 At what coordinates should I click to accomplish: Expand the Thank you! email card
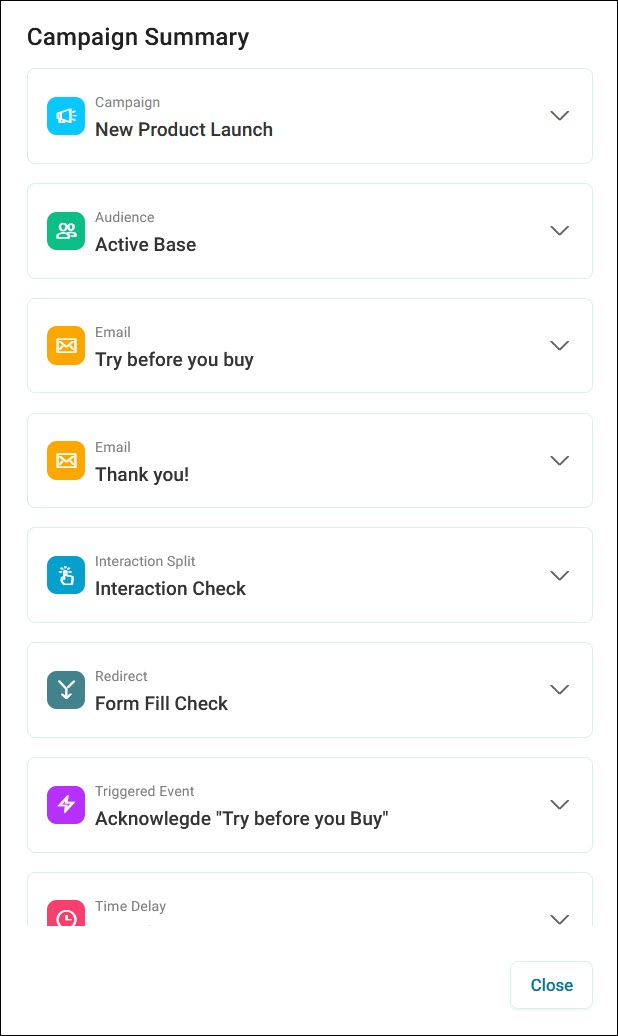(559, 461)
